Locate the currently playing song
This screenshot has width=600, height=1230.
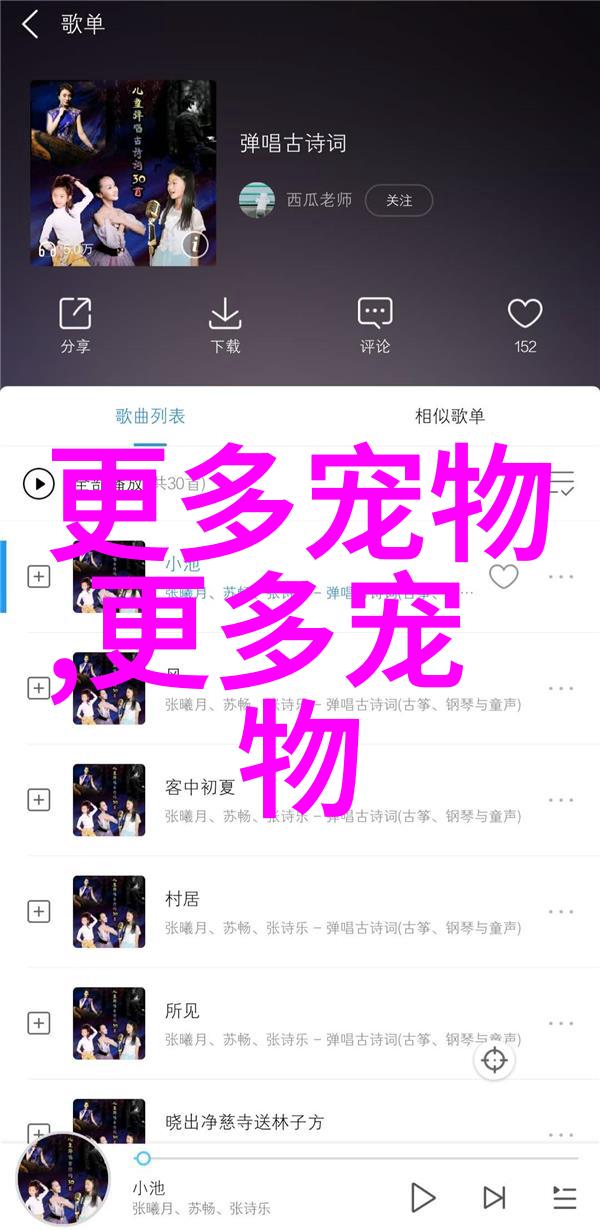coord(495,1061)
